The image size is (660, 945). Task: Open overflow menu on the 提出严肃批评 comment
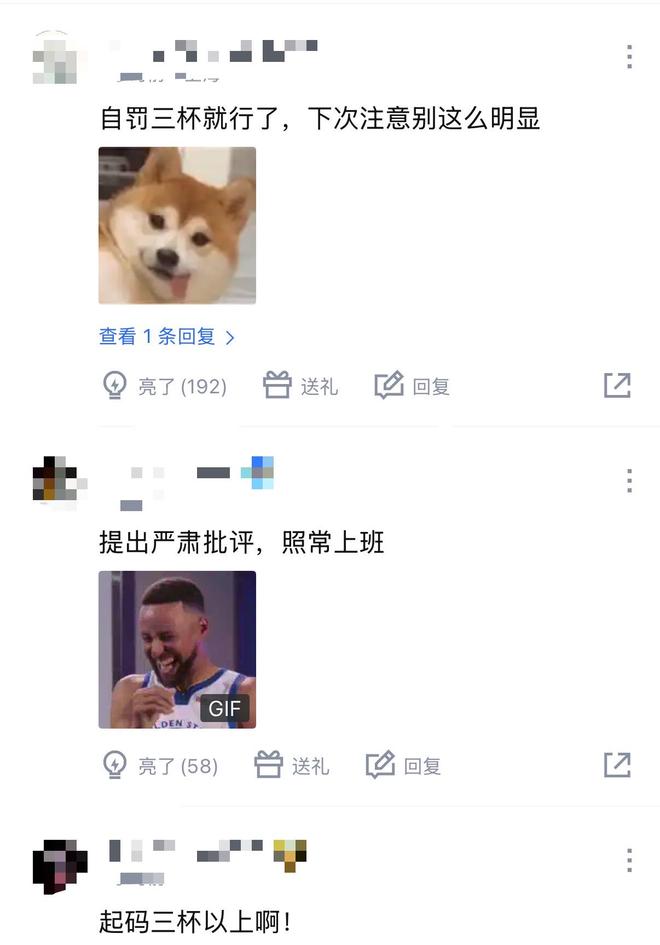629,480
